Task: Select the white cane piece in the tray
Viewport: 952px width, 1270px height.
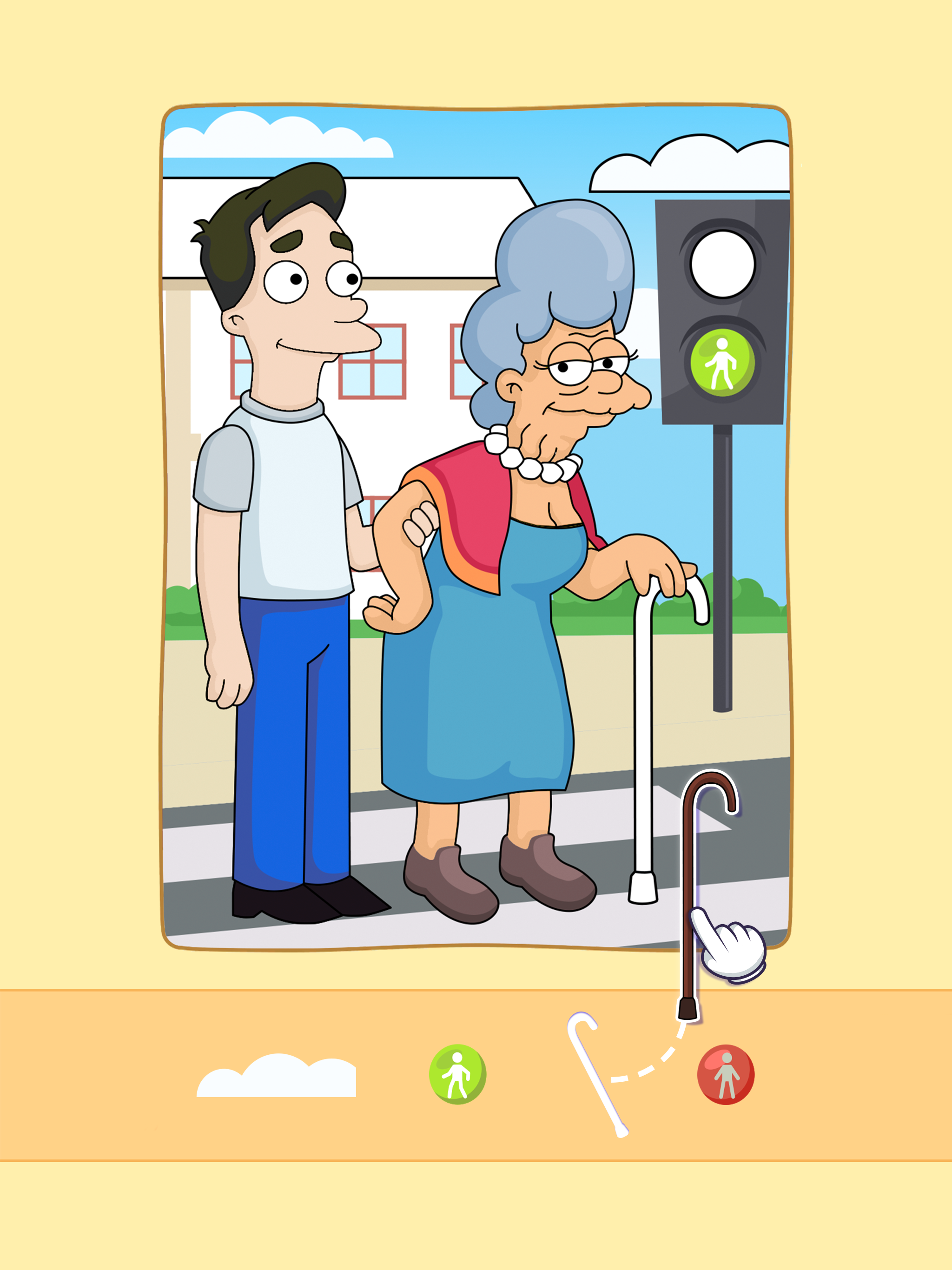Action: [597, 1074]
